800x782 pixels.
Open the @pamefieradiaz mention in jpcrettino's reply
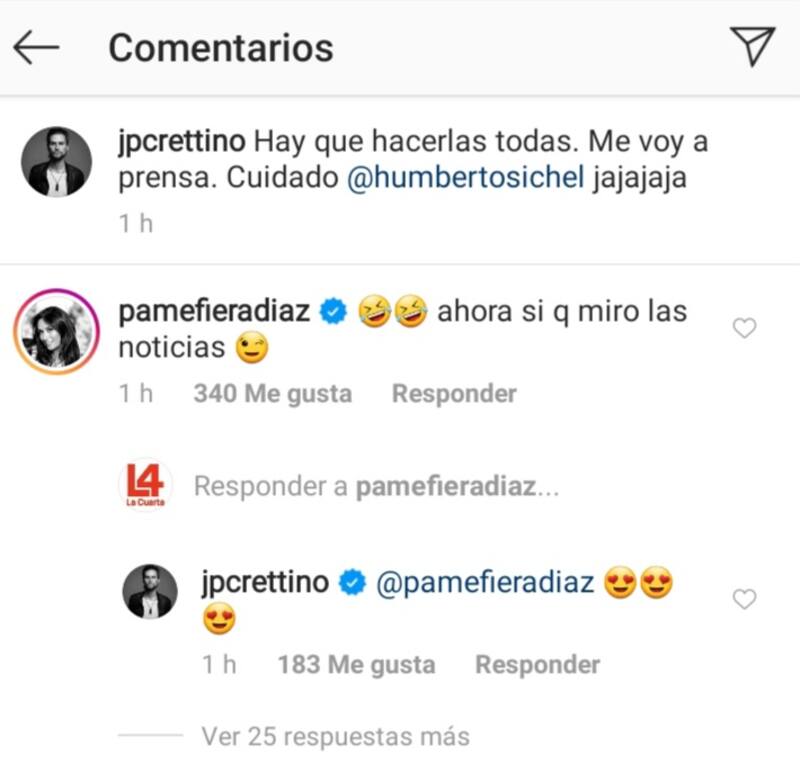point(484,582)
